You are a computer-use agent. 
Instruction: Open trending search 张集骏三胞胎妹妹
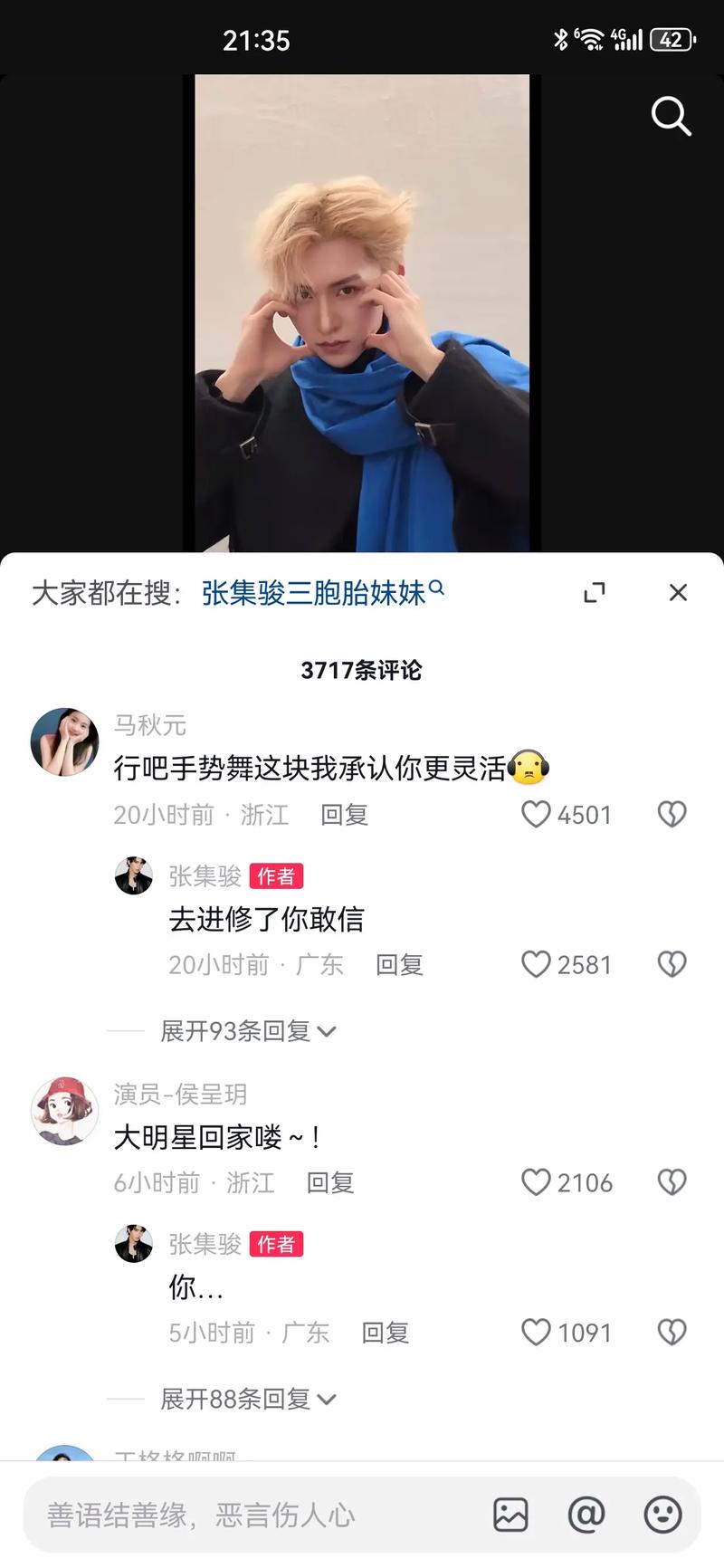click(312, 593)
